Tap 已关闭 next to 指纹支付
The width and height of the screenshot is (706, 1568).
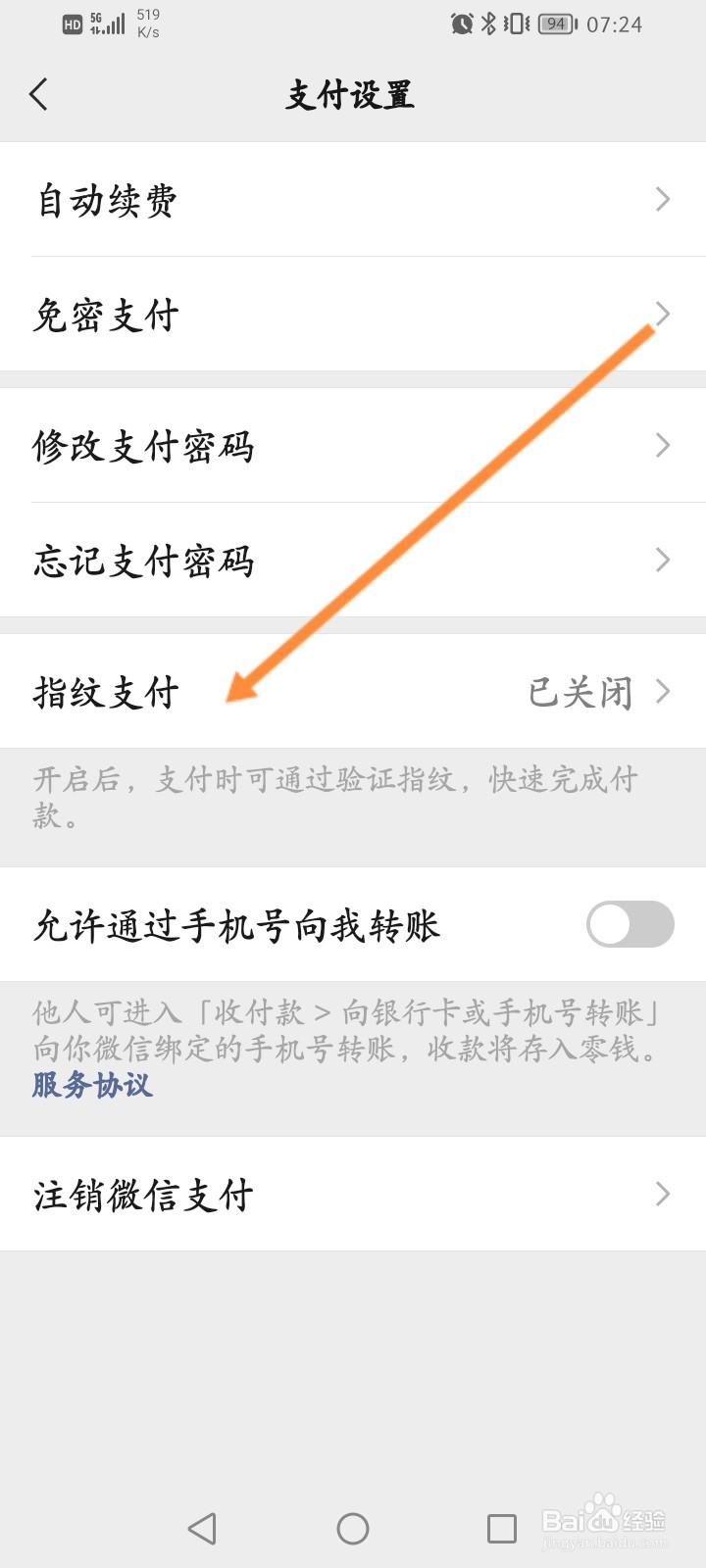[581, 691]
